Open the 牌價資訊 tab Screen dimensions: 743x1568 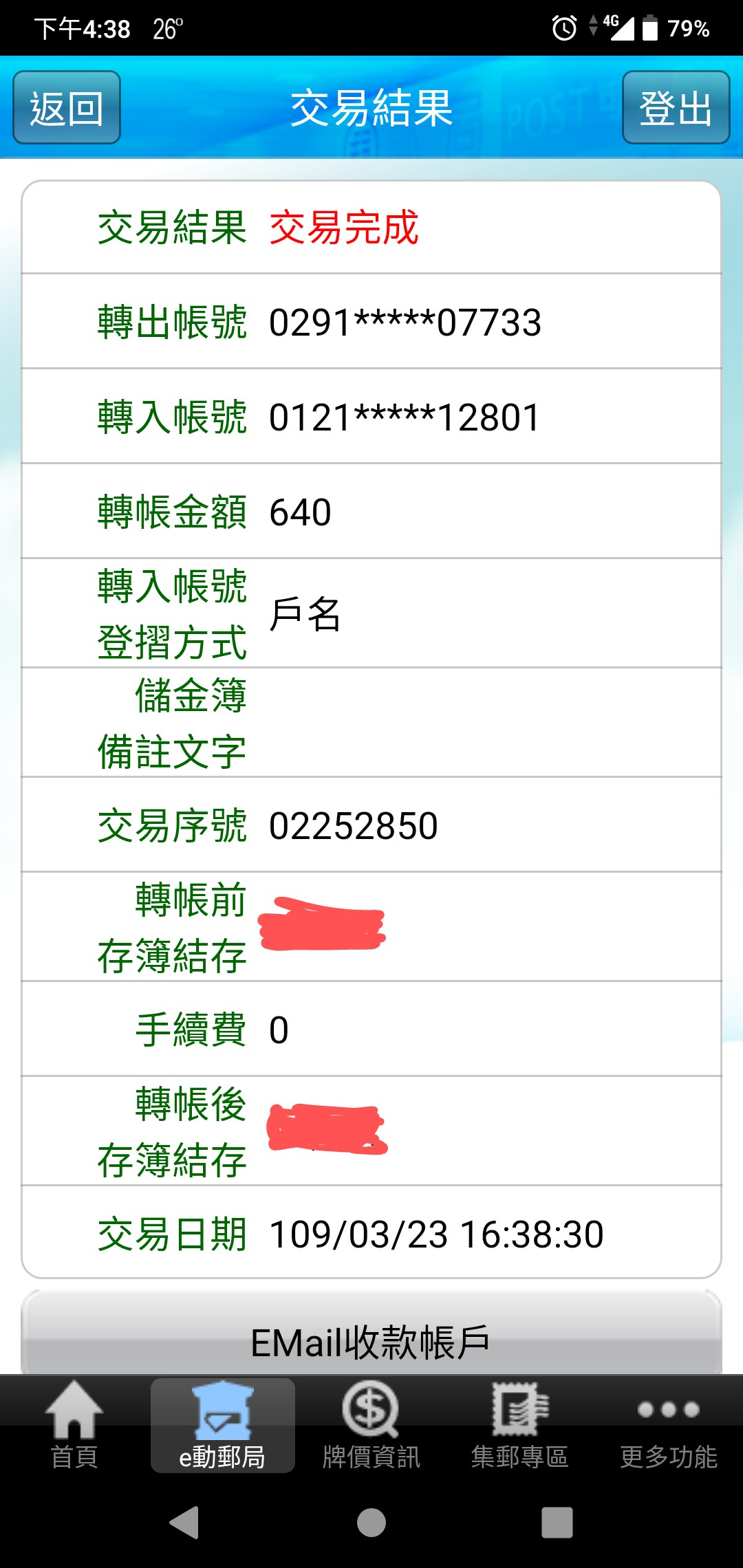[x=371, y=1425]
